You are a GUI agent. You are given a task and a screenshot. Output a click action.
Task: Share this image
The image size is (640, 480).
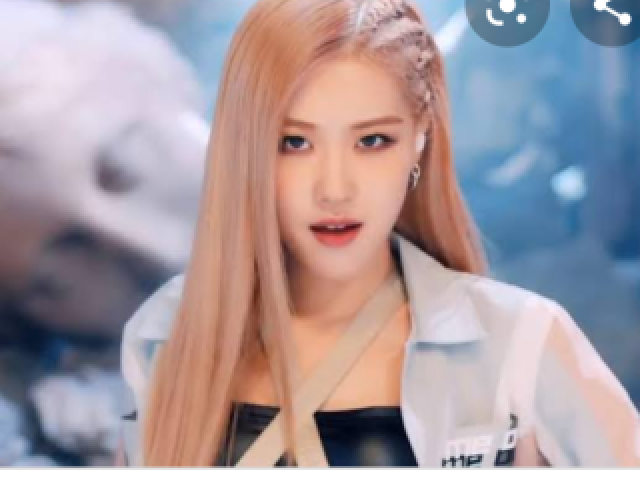coord(608,10)
